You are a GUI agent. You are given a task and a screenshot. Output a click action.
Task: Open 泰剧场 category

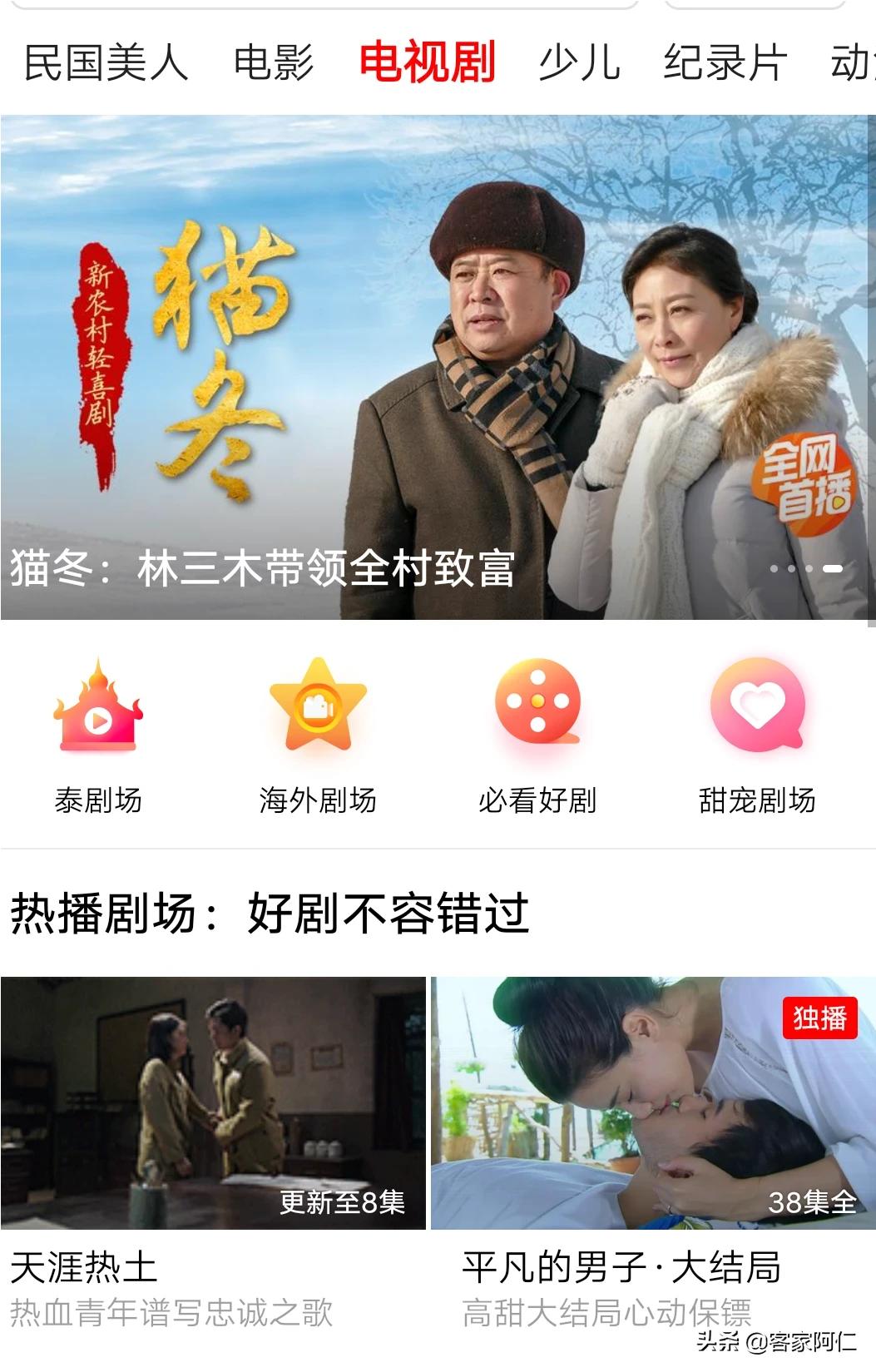pyautogui.click(x=98, y=734)
